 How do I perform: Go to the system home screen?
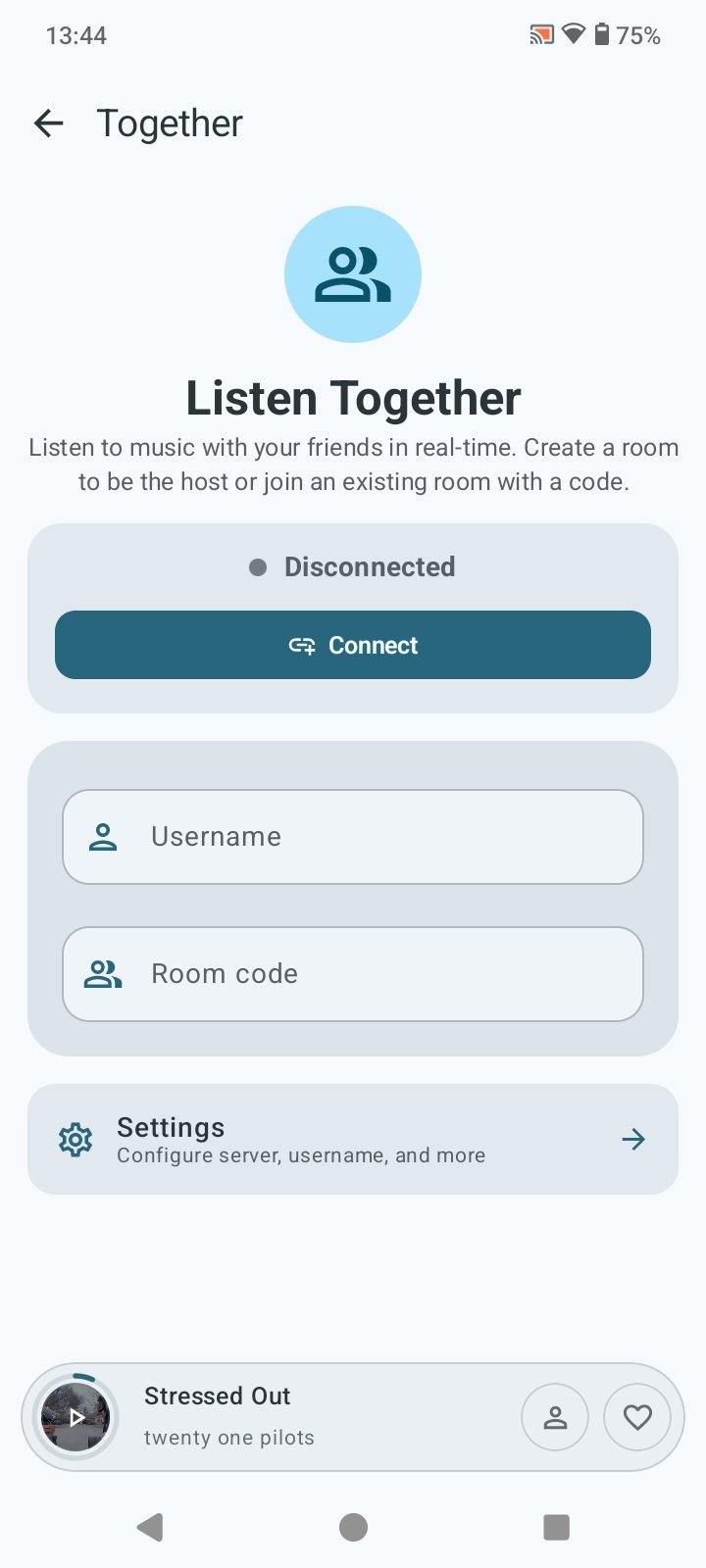353,1527
